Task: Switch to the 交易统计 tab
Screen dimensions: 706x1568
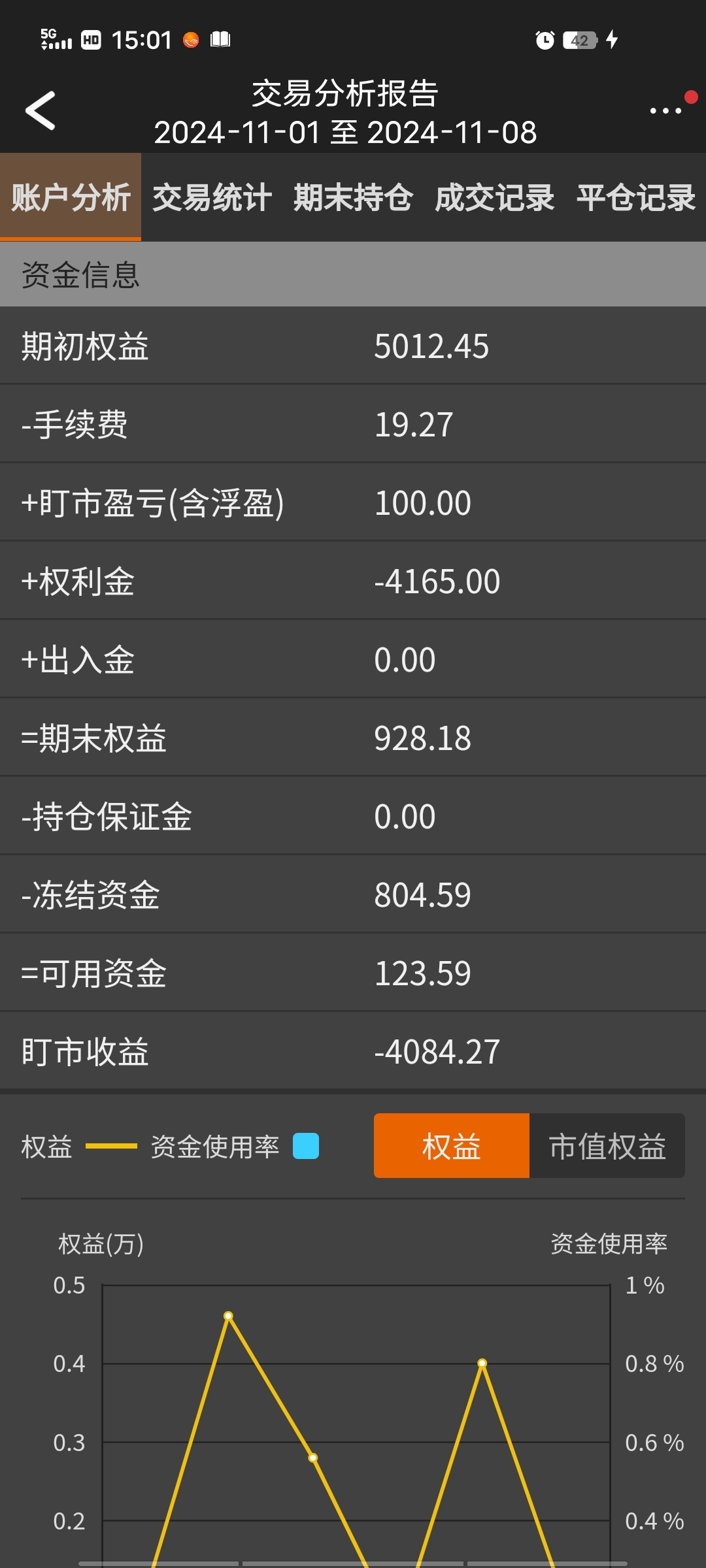Action: tap(212, 197)
